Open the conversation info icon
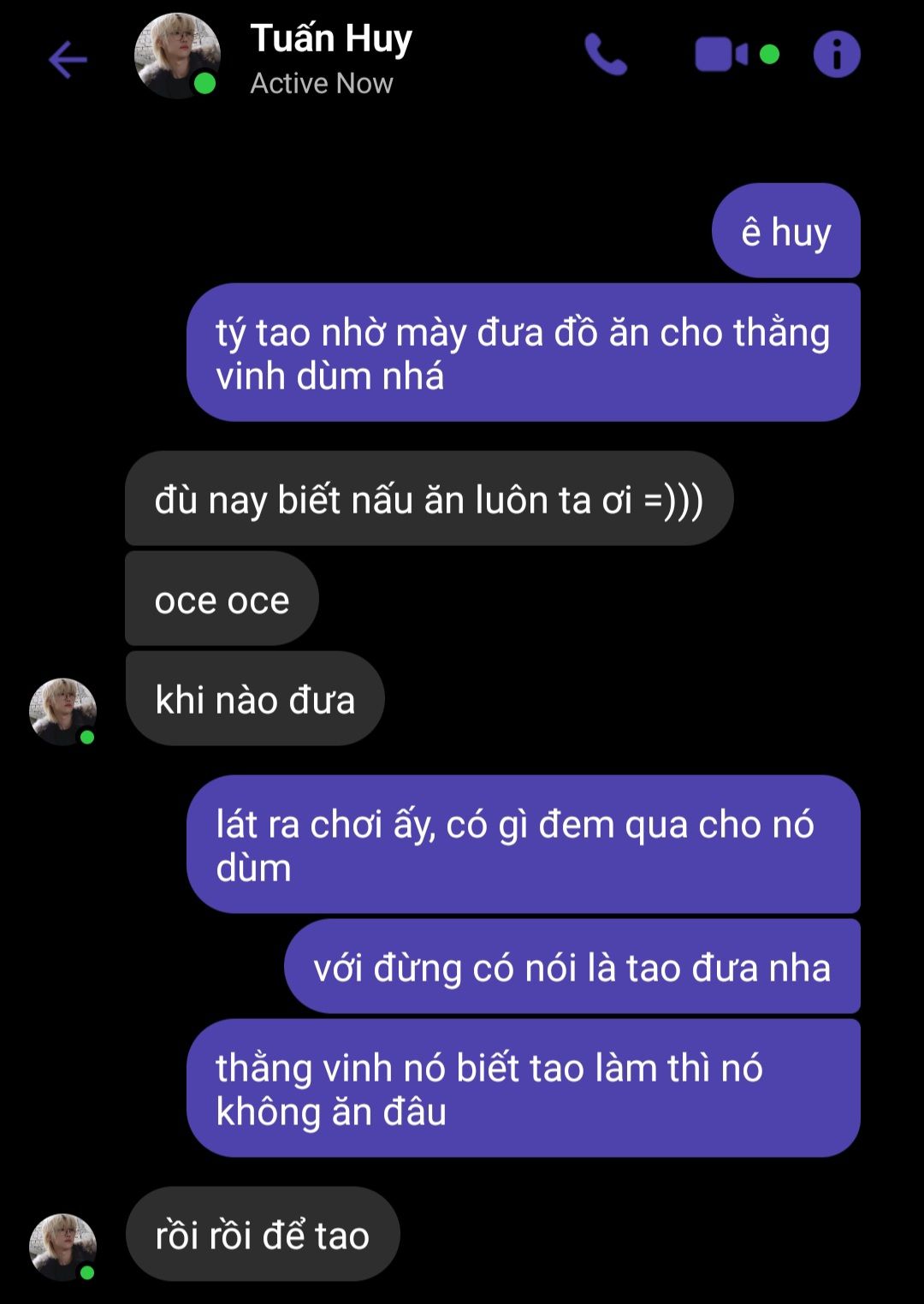The width and height of the screenshot is (924, 1304). (x=836, y=56)
